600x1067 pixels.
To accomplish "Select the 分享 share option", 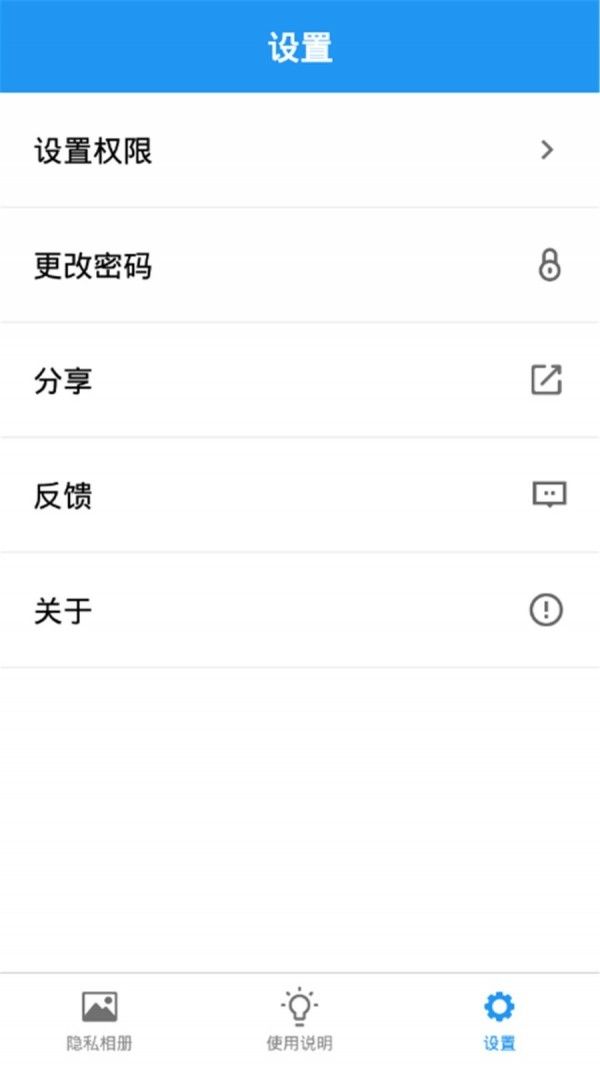I will [x=300, y=381].
